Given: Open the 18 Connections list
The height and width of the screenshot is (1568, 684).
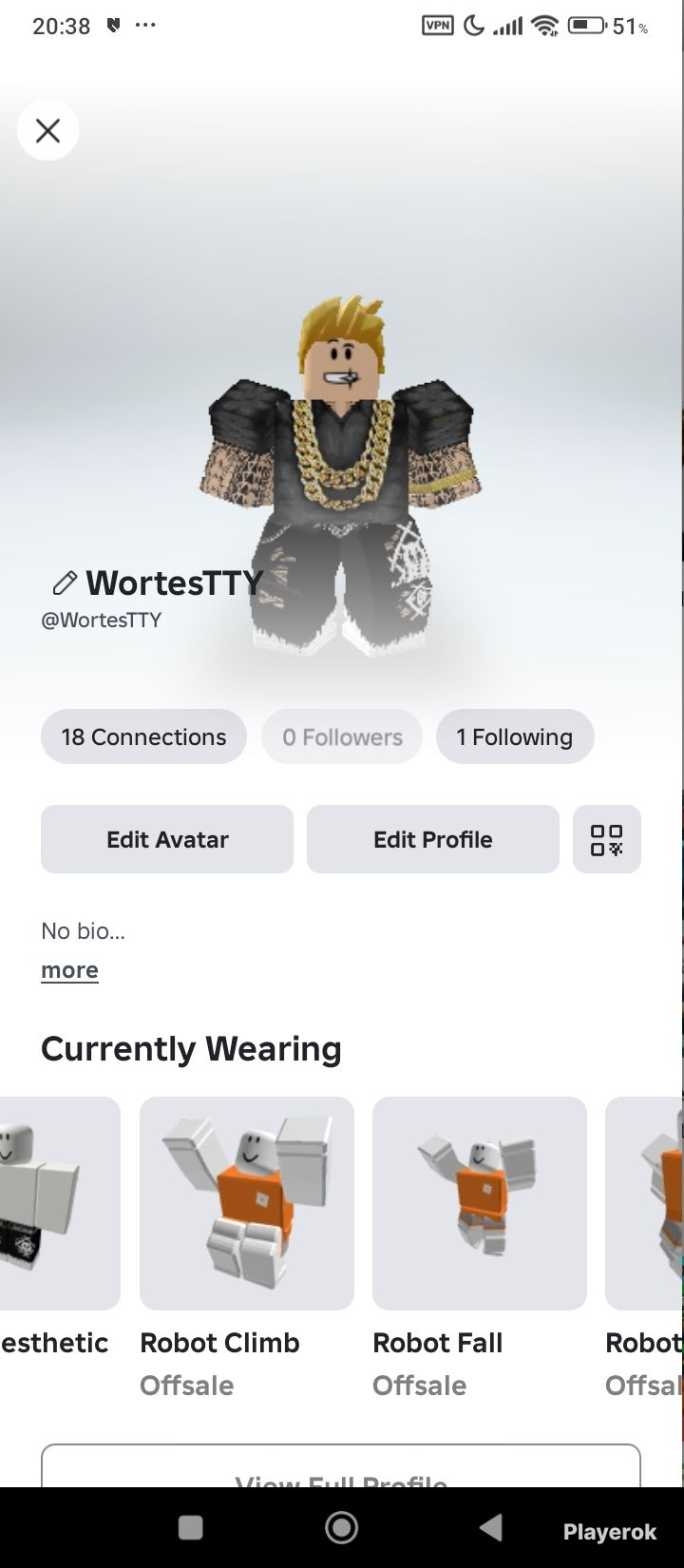Looking at the screenshot, I should 143,736.
